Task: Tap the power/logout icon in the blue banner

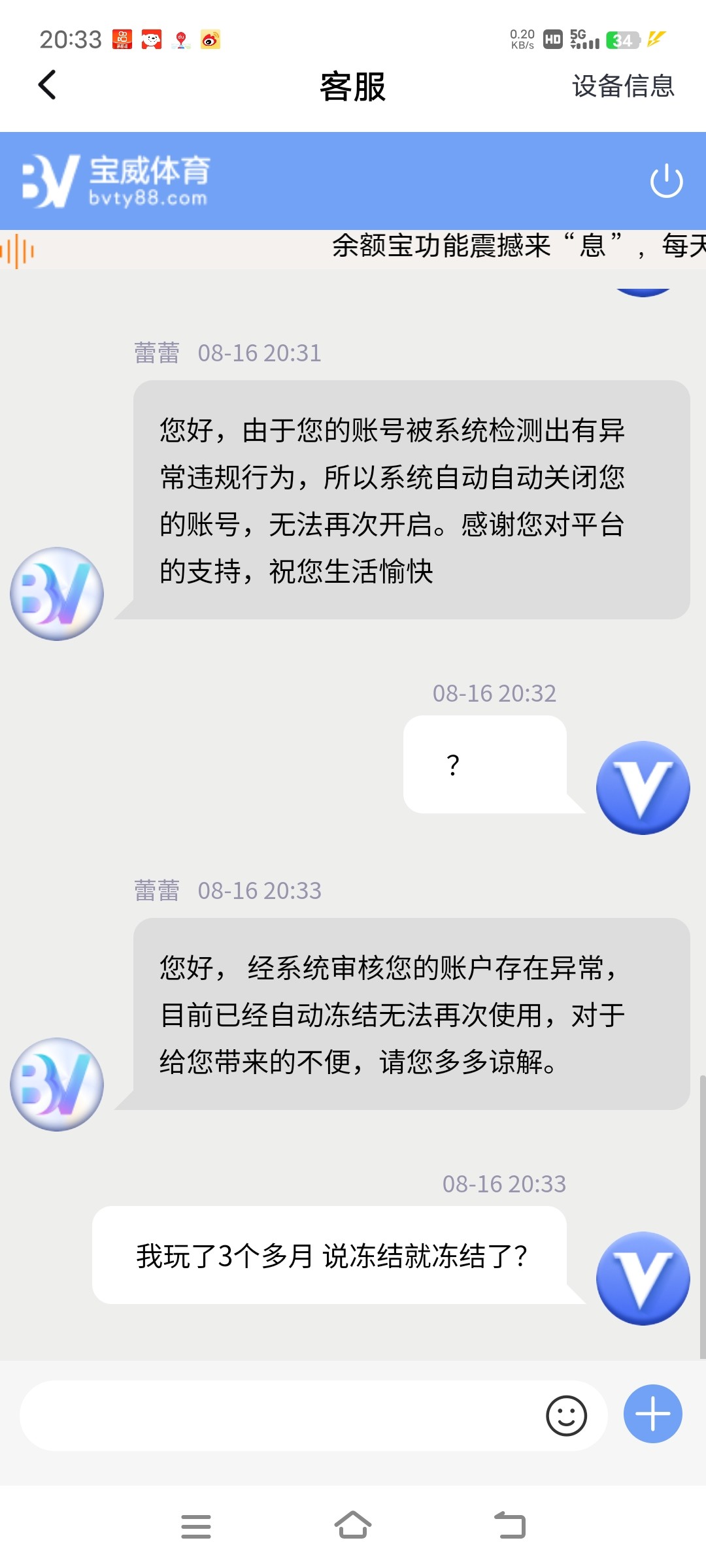Action: [x=665, y=180]
